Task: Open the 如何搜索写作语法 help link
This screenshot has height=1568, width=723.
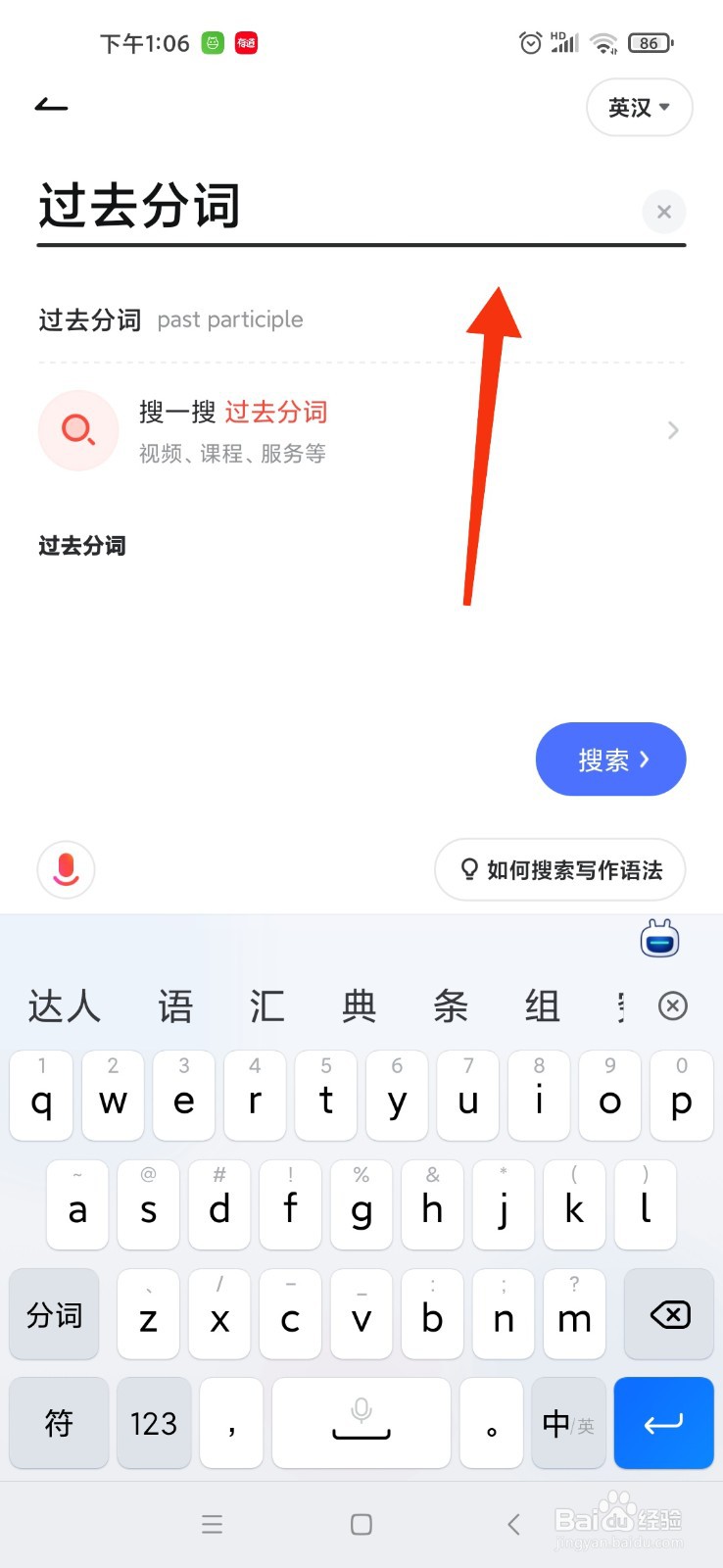Action: click(x=559, y=869)
